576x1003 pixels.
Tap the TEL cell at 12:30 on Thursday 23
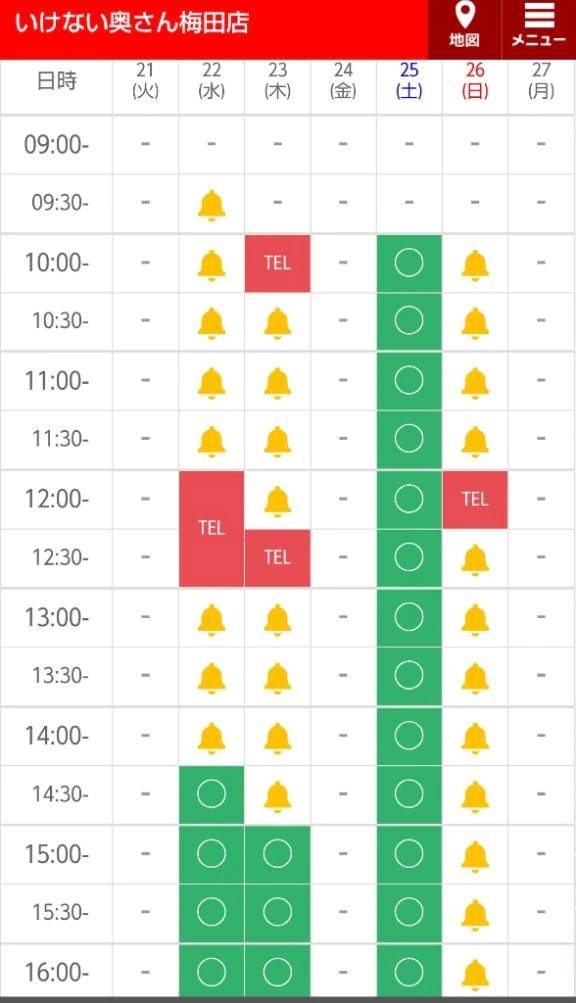coord(277,558)
